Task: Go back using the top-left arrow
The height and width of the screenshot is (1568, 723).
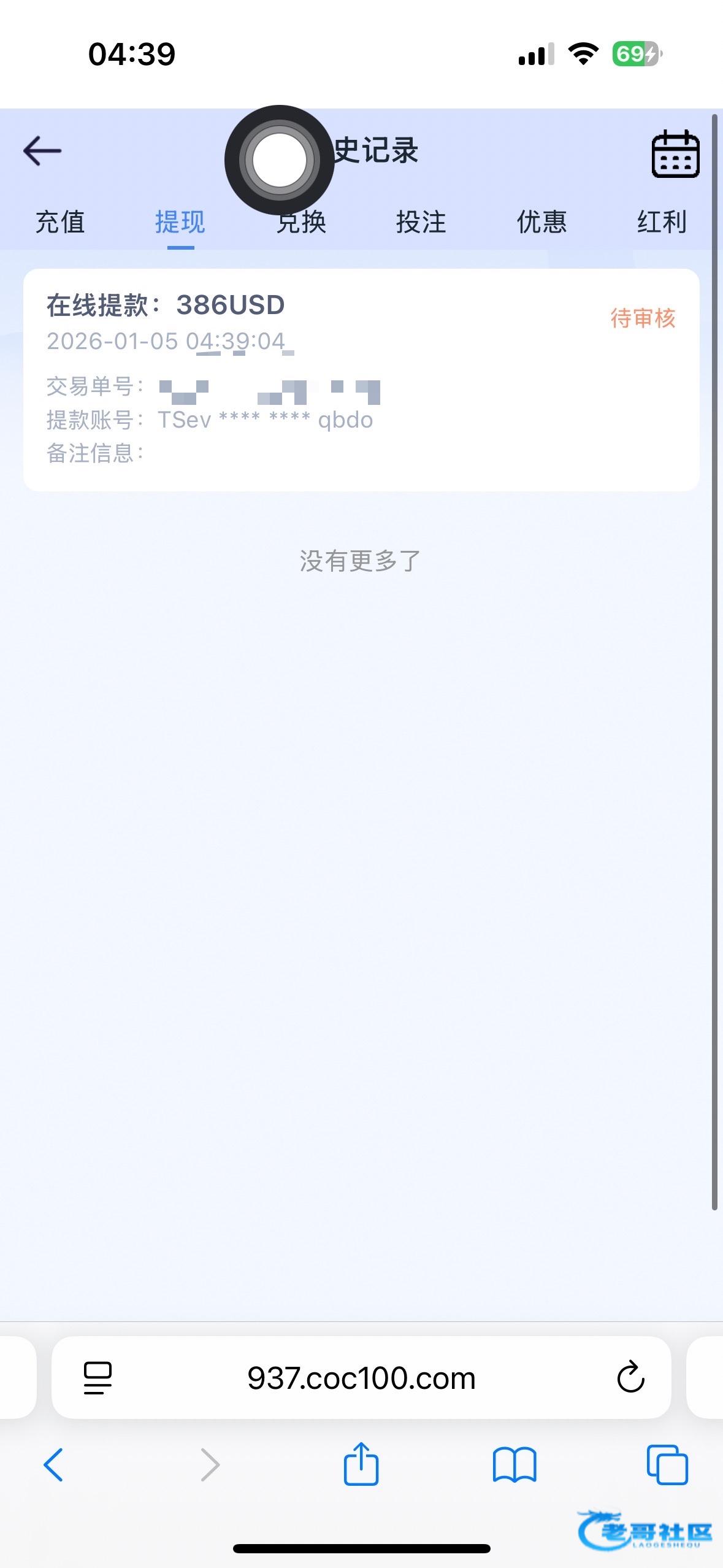Action: pyautogui.click(x=42, y=151)
